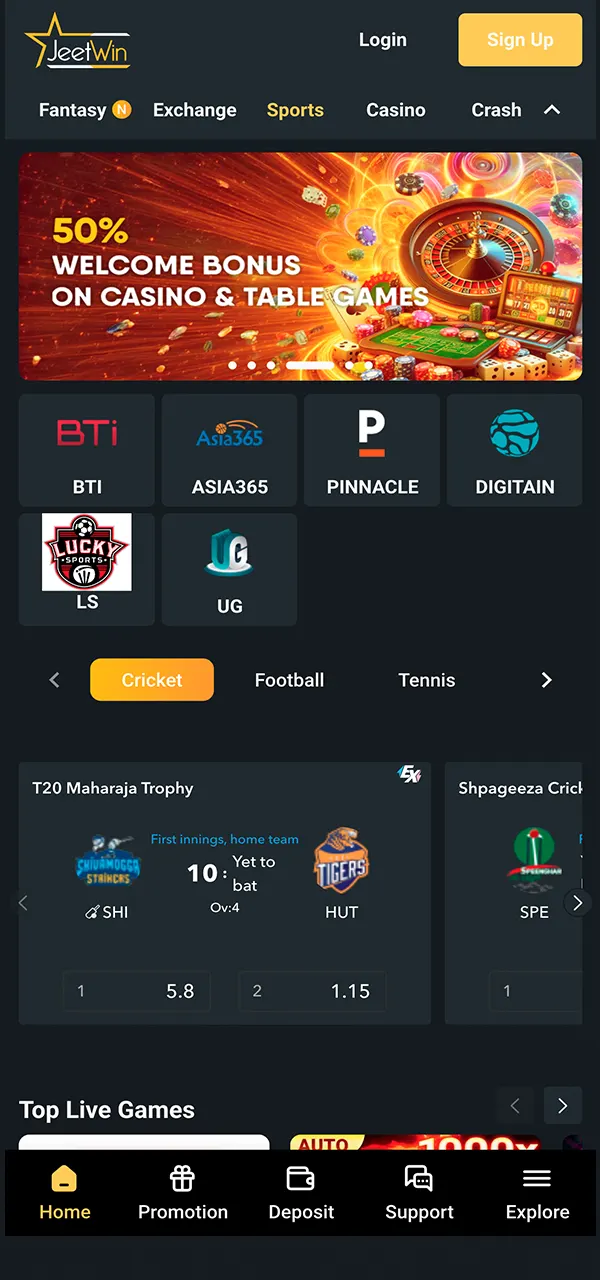The image size is (600, 1280).
Task: Tap the Sign Up button
Action: [x=520, y=40]
